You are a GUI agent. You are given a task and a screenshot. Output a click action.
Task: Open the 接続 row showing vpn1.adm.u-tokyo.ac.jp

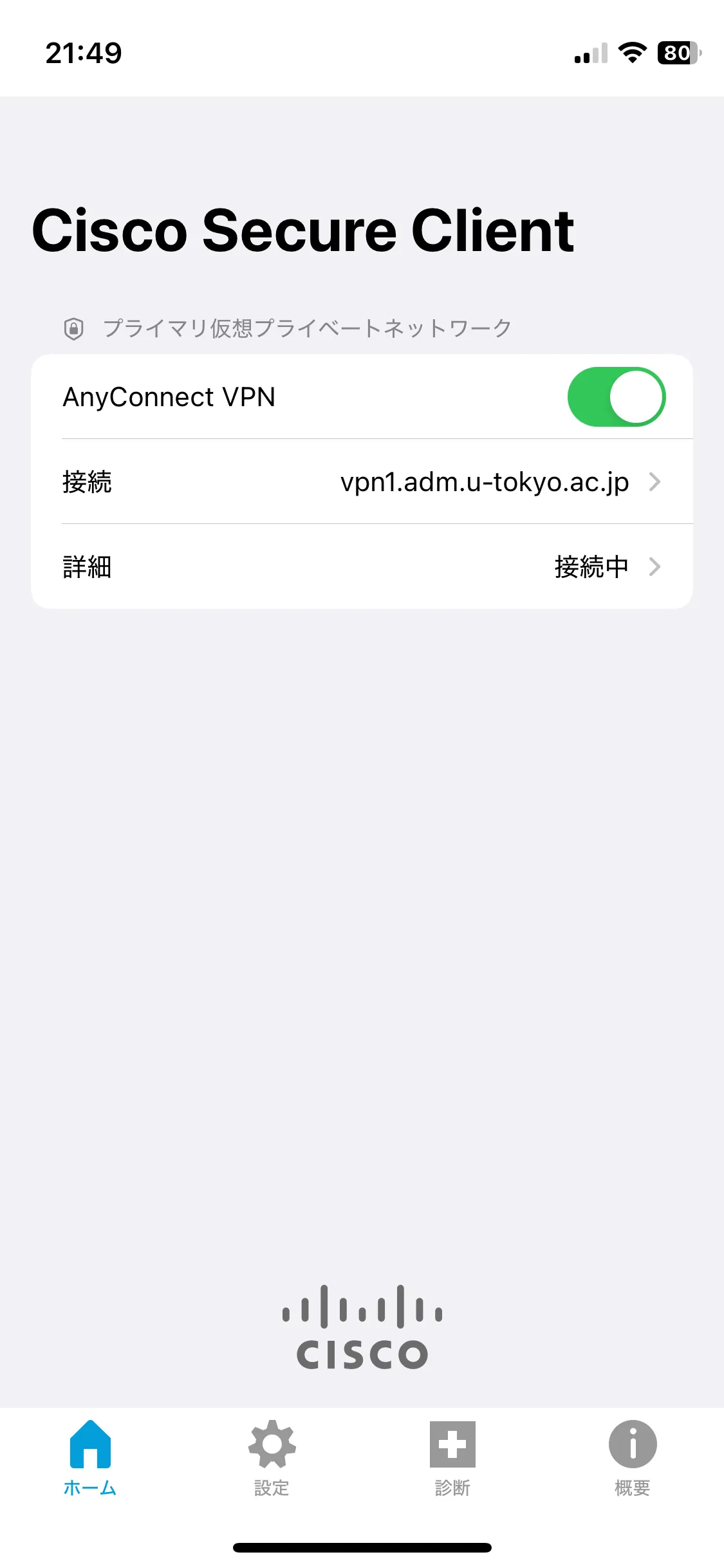pyautogui.click(x=362, y=482)
